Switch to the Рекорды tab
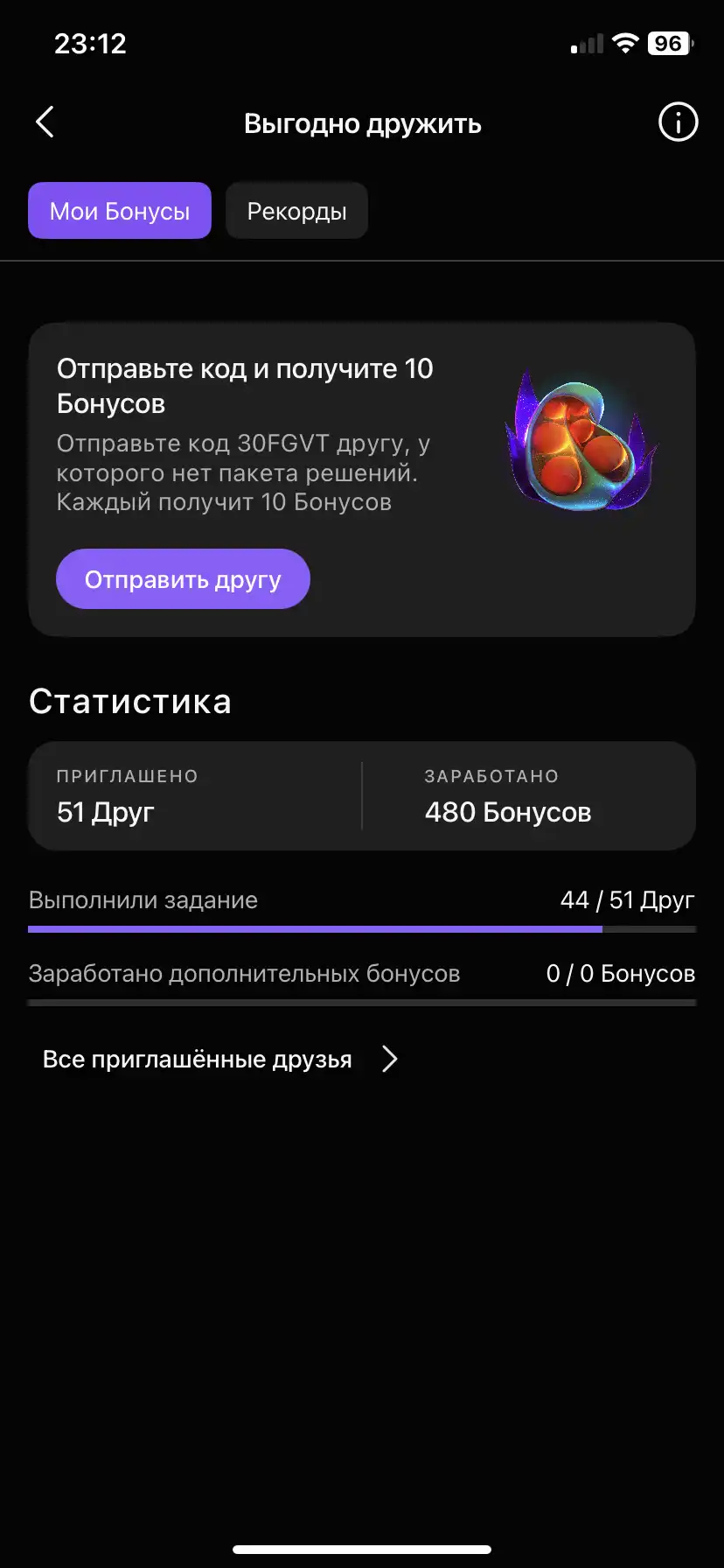Viewport: 724px width, 1568px height. 296,211
